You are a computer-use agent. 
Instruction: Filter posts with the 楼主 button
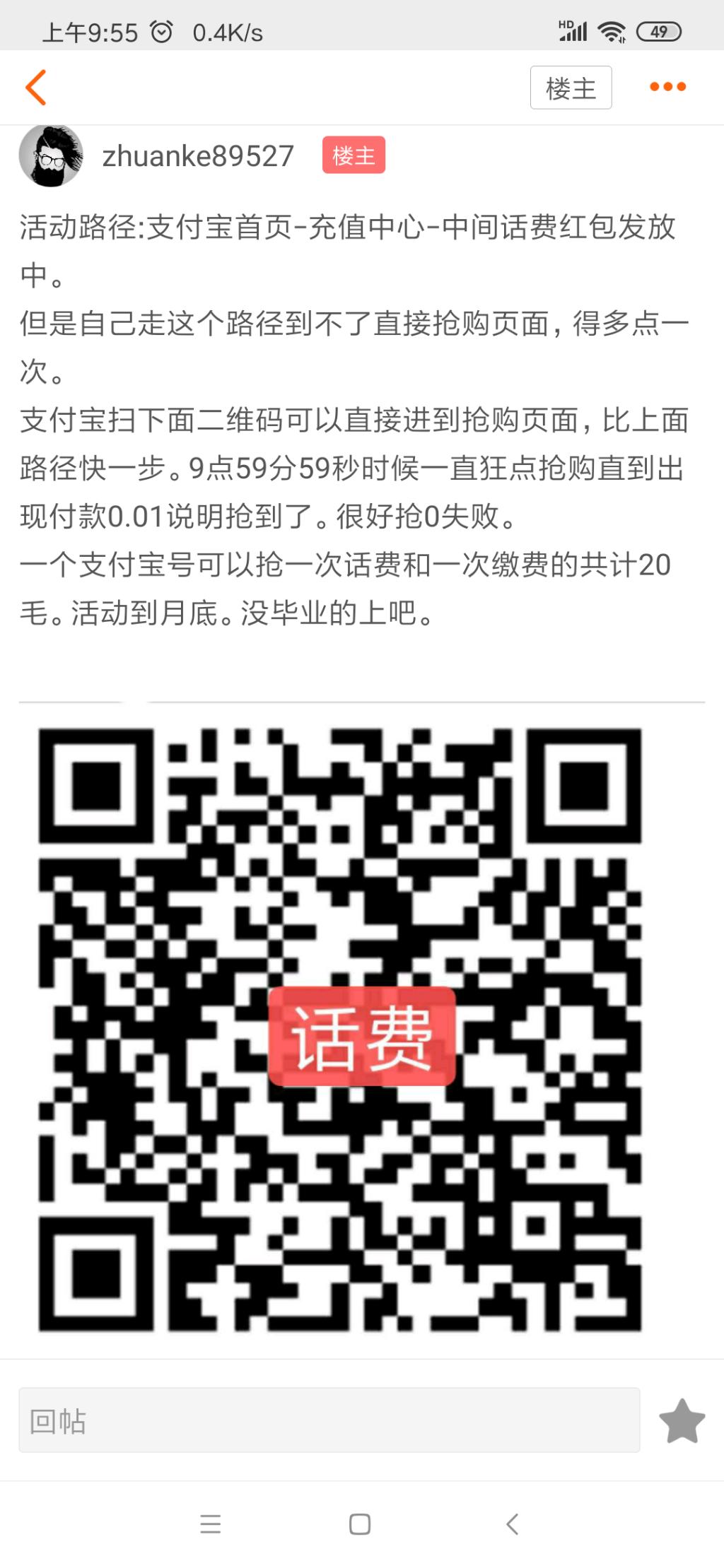(x=571, y=88)
